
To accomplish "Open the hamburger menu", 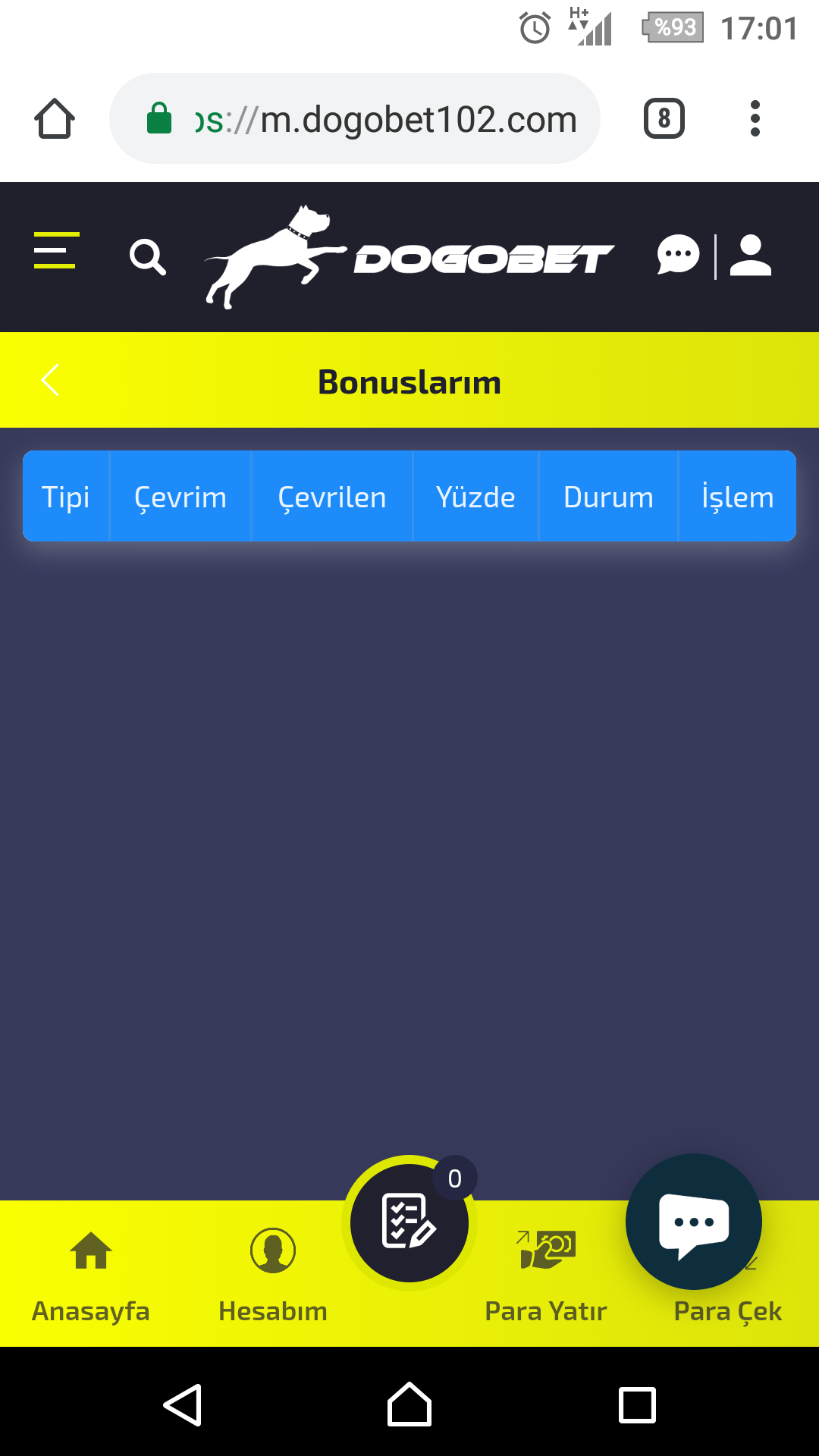I will (x=56, y=250).
